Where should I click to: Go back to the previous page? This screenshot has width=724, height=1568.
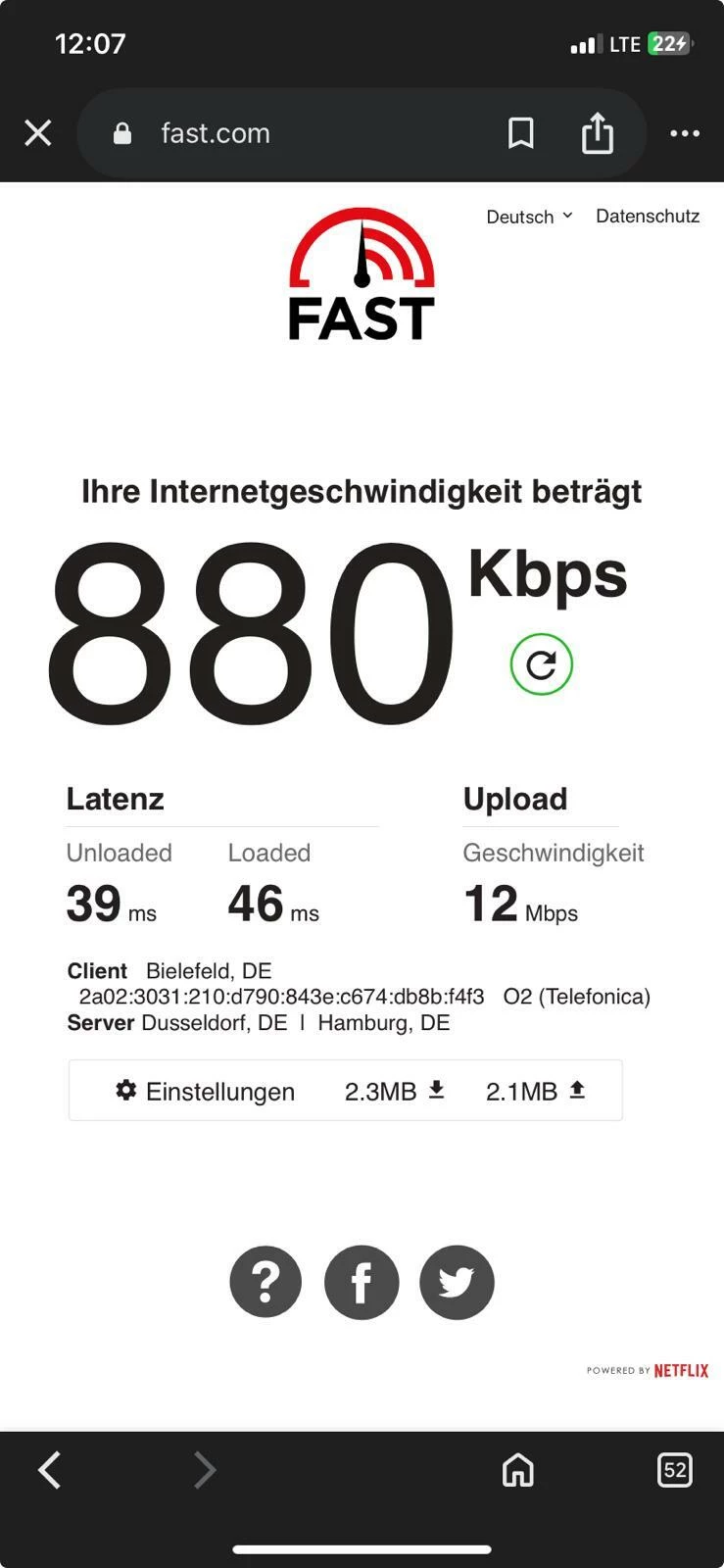click(x=50, y=1470)
